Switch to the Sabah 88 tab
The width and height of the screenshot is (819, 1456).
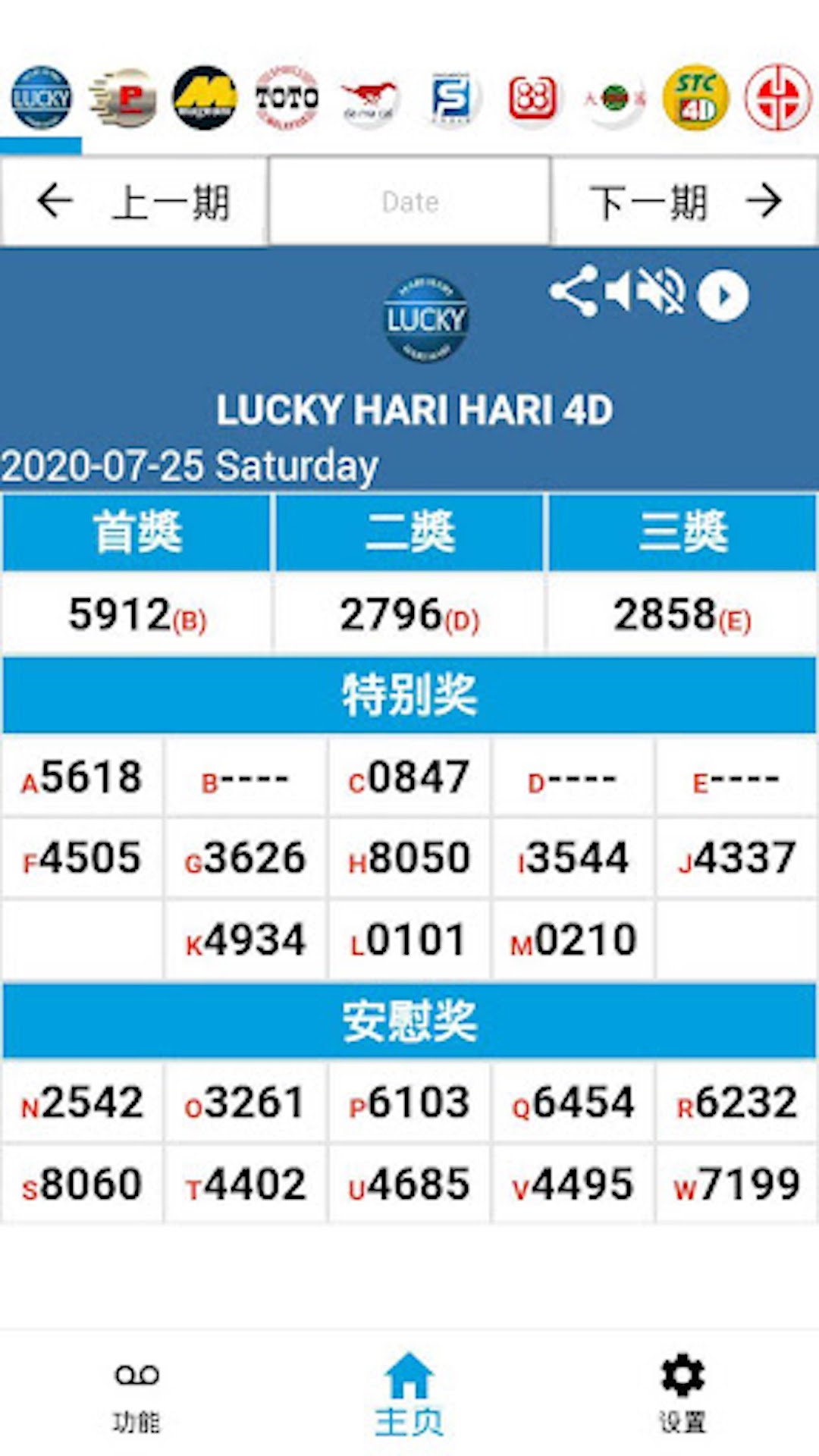pyautogui.click(x=532, y=99)
